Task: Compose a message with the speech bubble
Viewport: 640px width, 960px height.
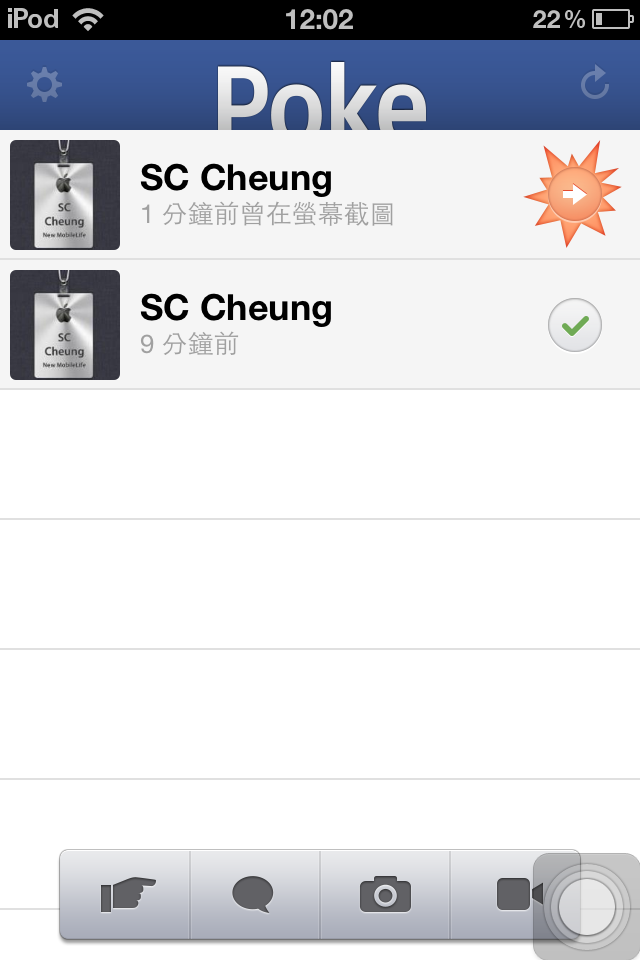Action: 253,895
